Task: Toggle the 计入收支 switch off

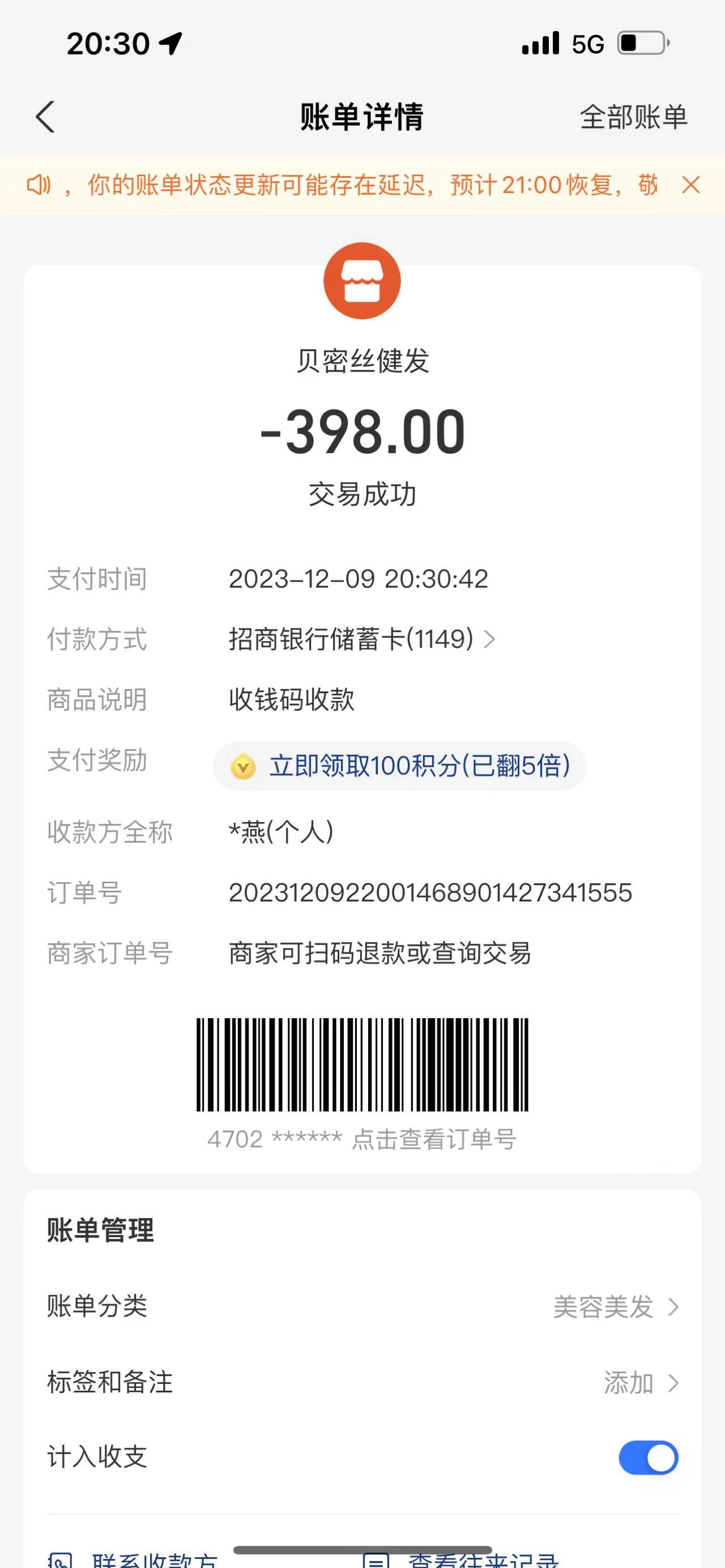Action: point(649,1458)
